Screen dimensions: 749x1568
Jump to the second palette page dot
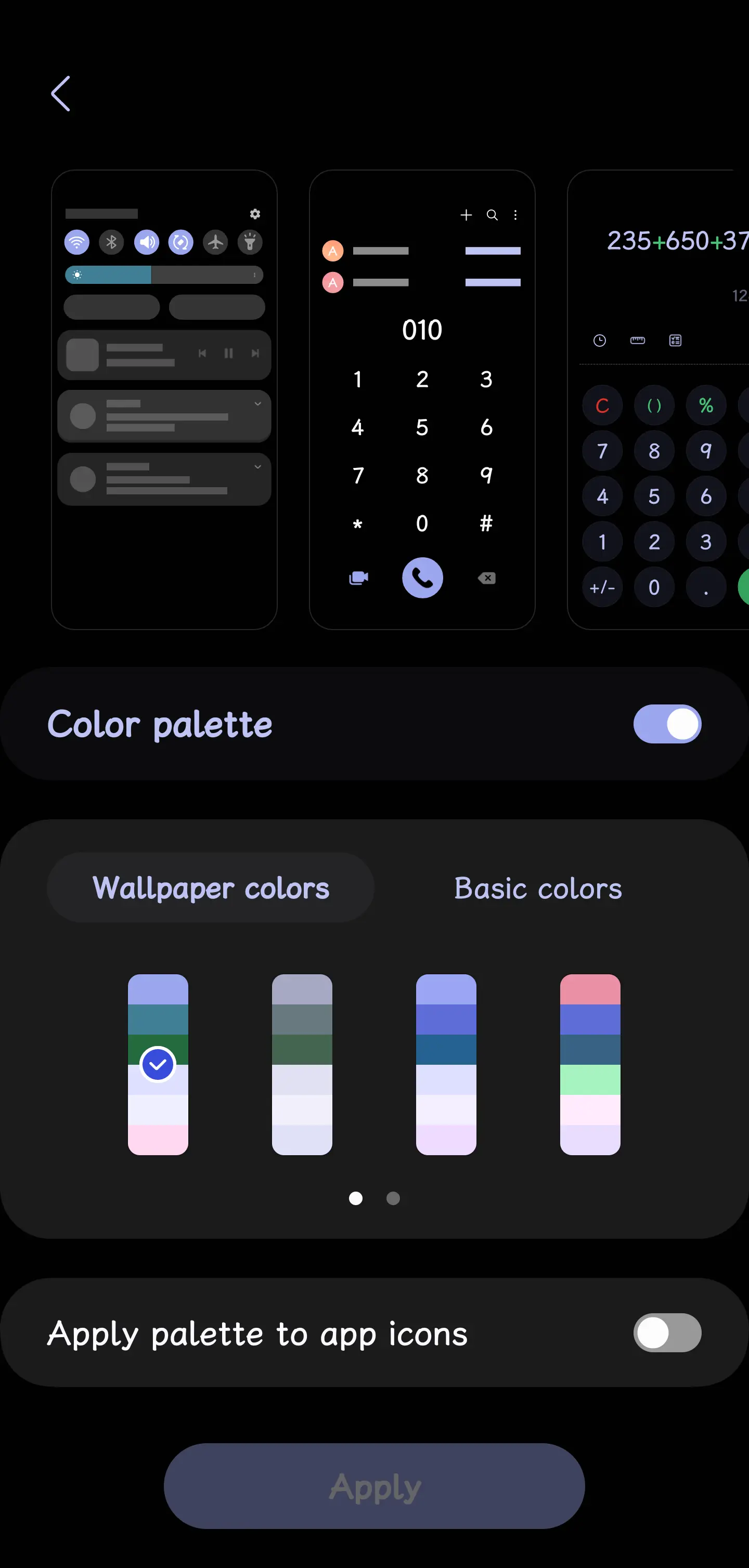[393, 1198]
